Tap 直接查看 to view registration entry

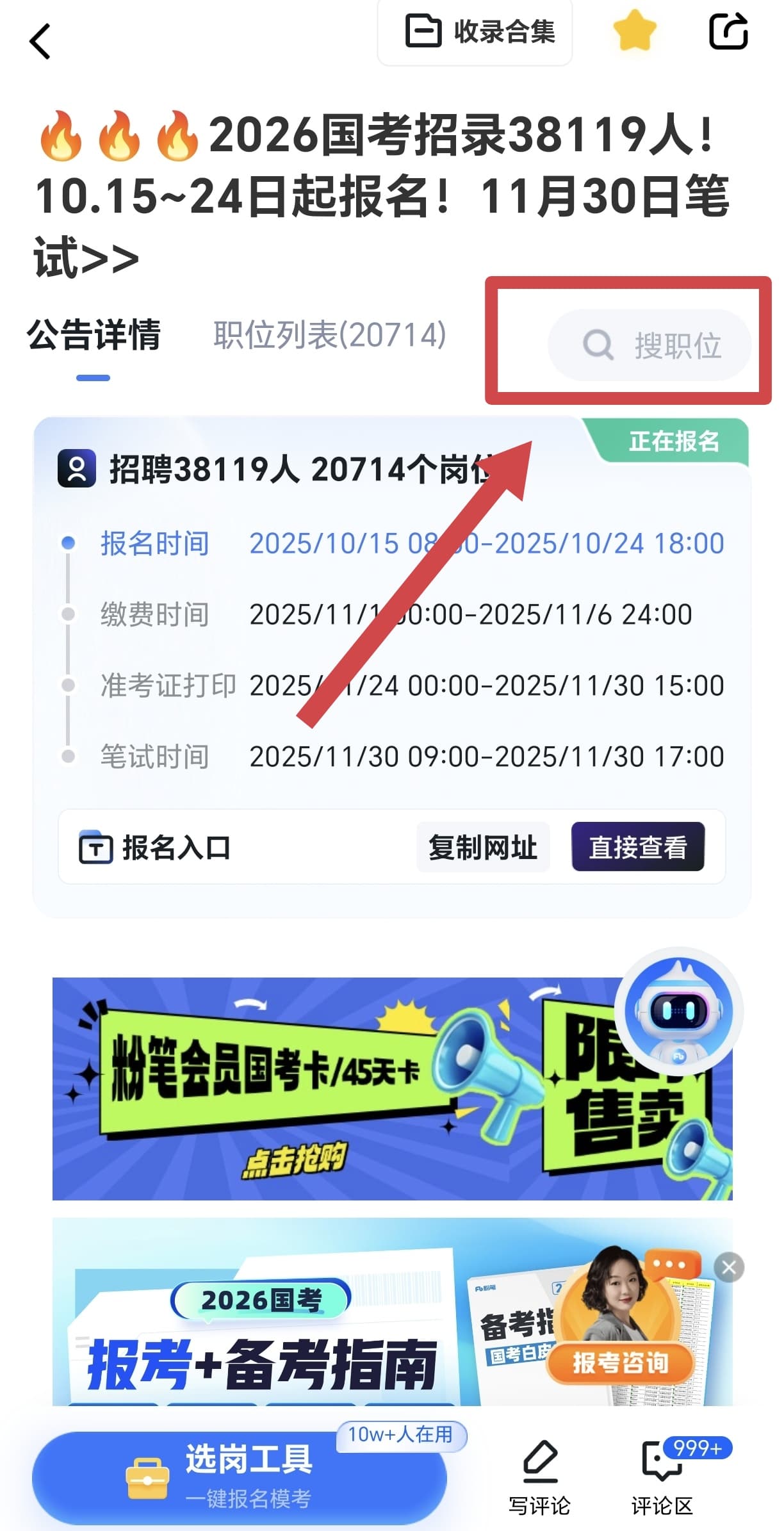637,847
